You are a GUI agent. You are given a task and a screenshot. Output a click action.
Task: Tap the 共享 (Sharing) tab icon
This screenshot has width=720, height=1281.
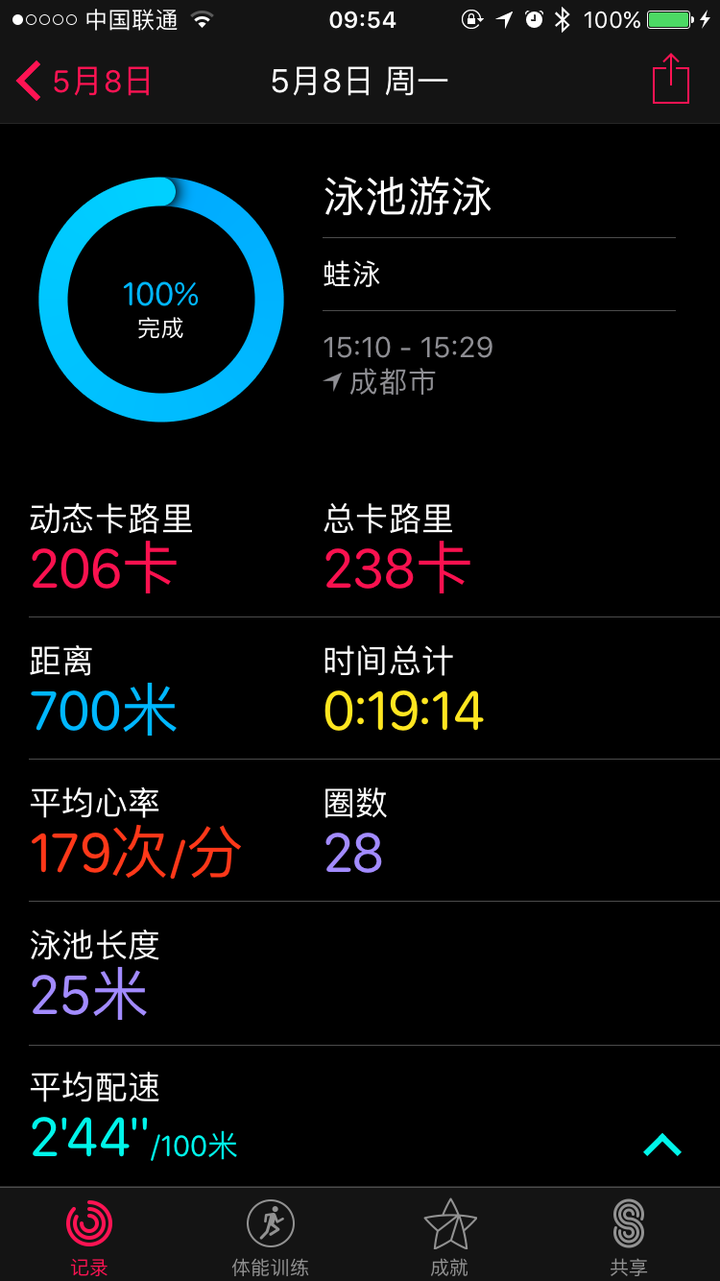[x=630, y=1222]
